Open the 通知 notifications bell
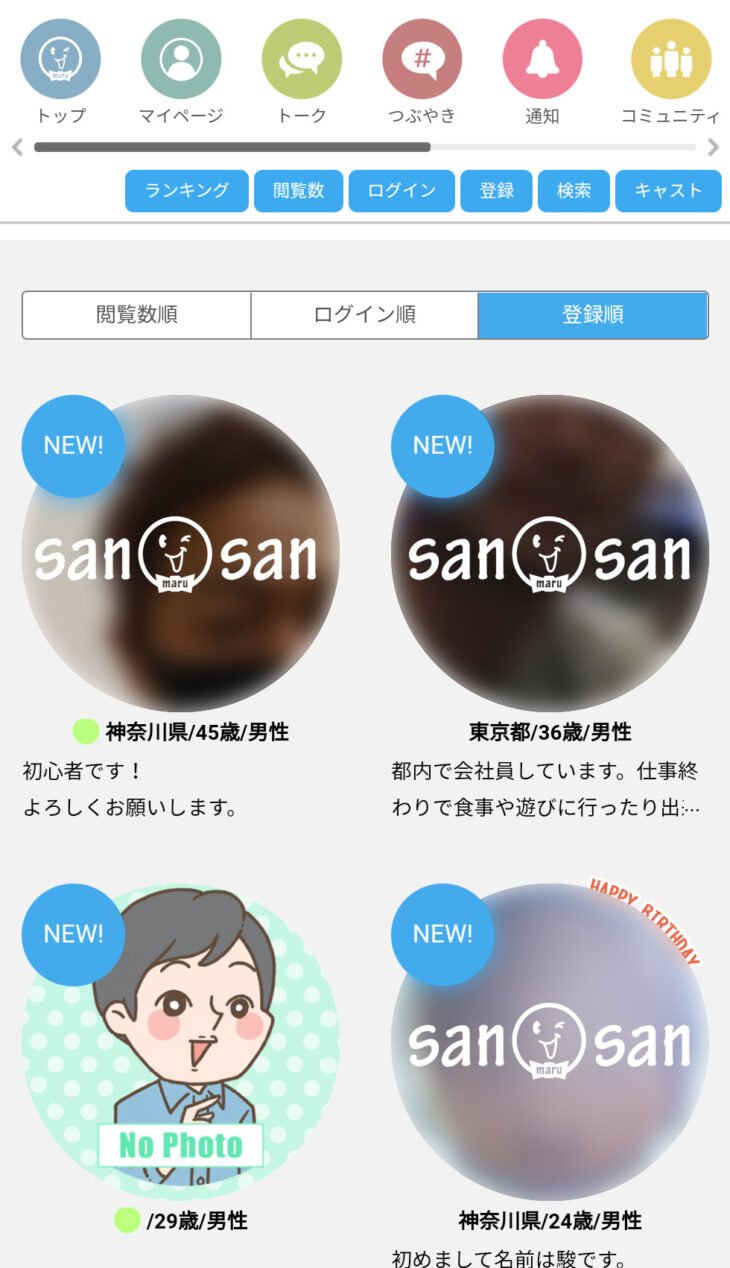The image size is (730, 1268). tap(542, 60)
